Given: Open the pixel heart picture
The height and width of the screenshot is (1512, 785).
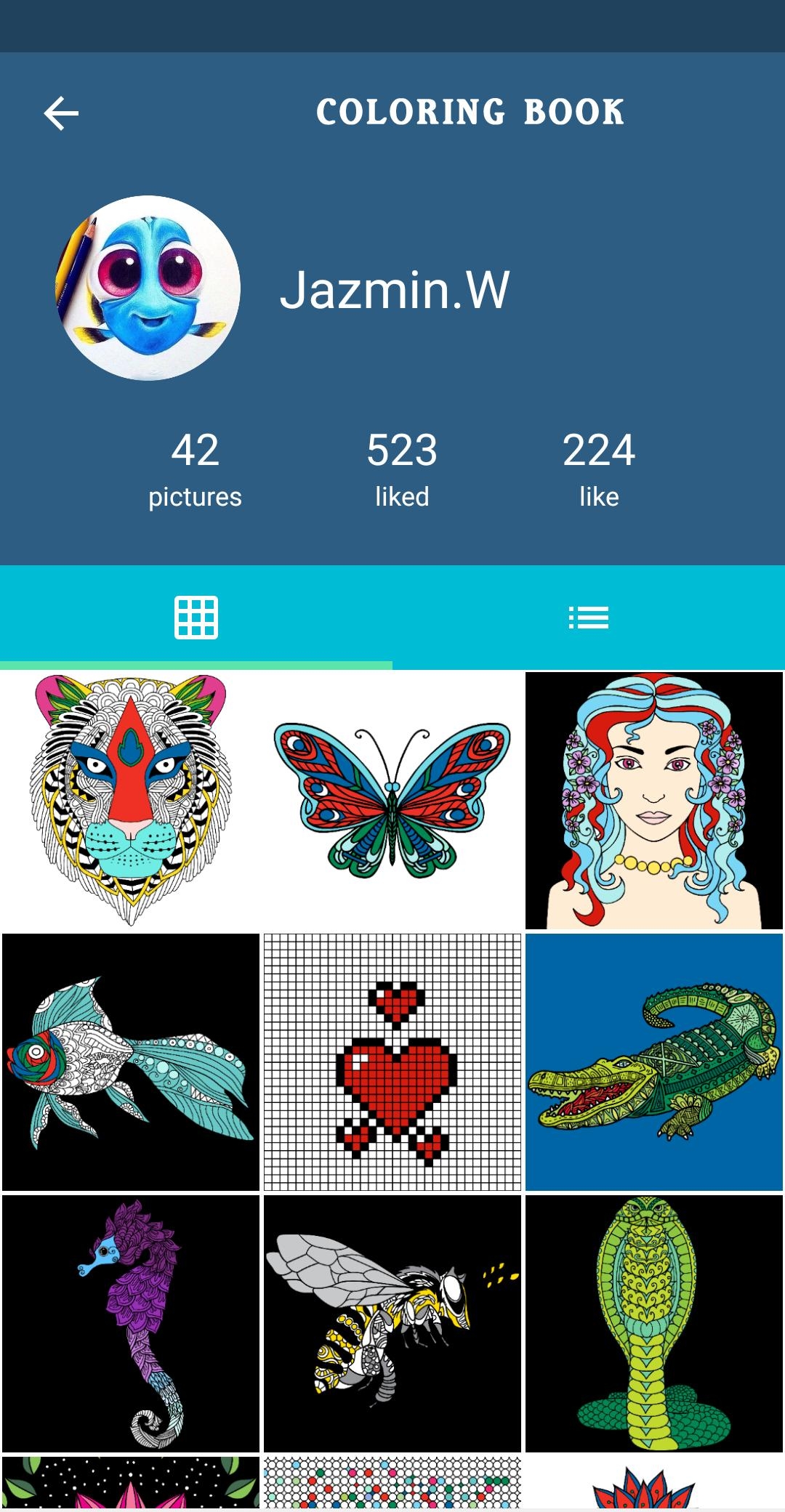Looking at the screenshot, I should [392, 1062].
